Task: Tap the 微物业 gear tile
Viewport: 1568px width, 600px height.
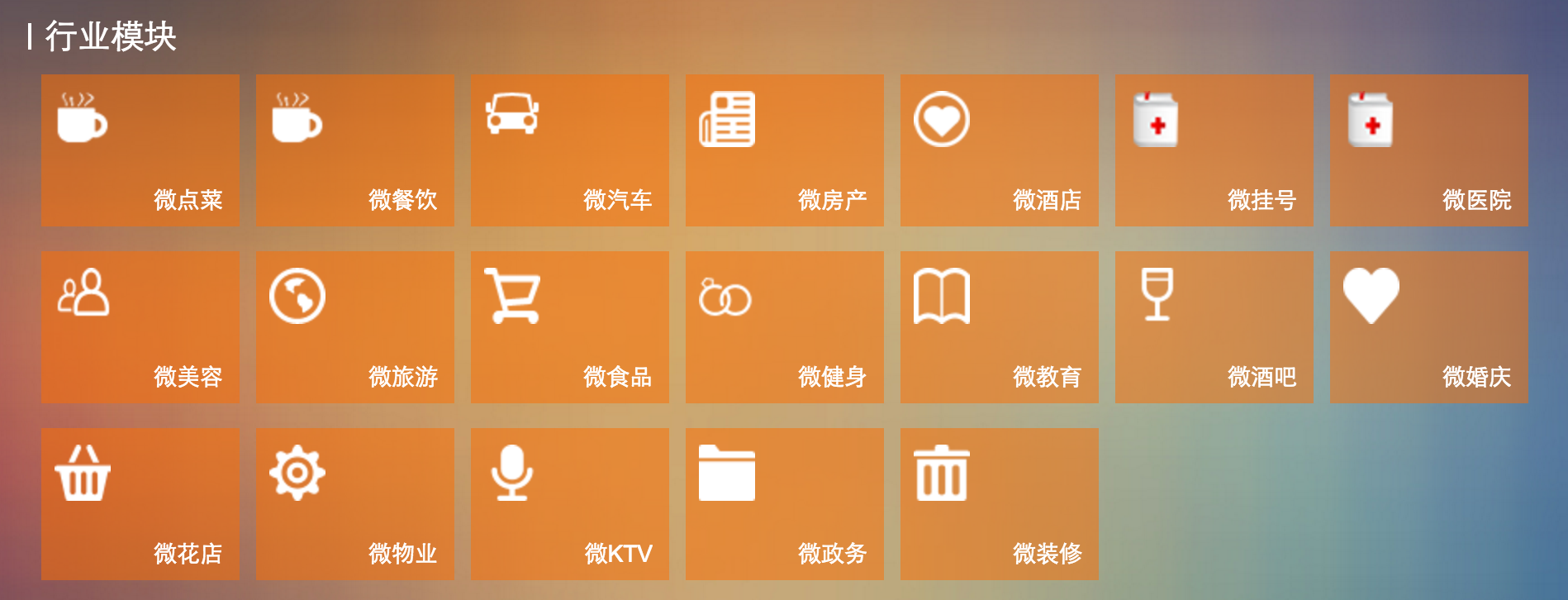Action: click(x=355, y=504)
